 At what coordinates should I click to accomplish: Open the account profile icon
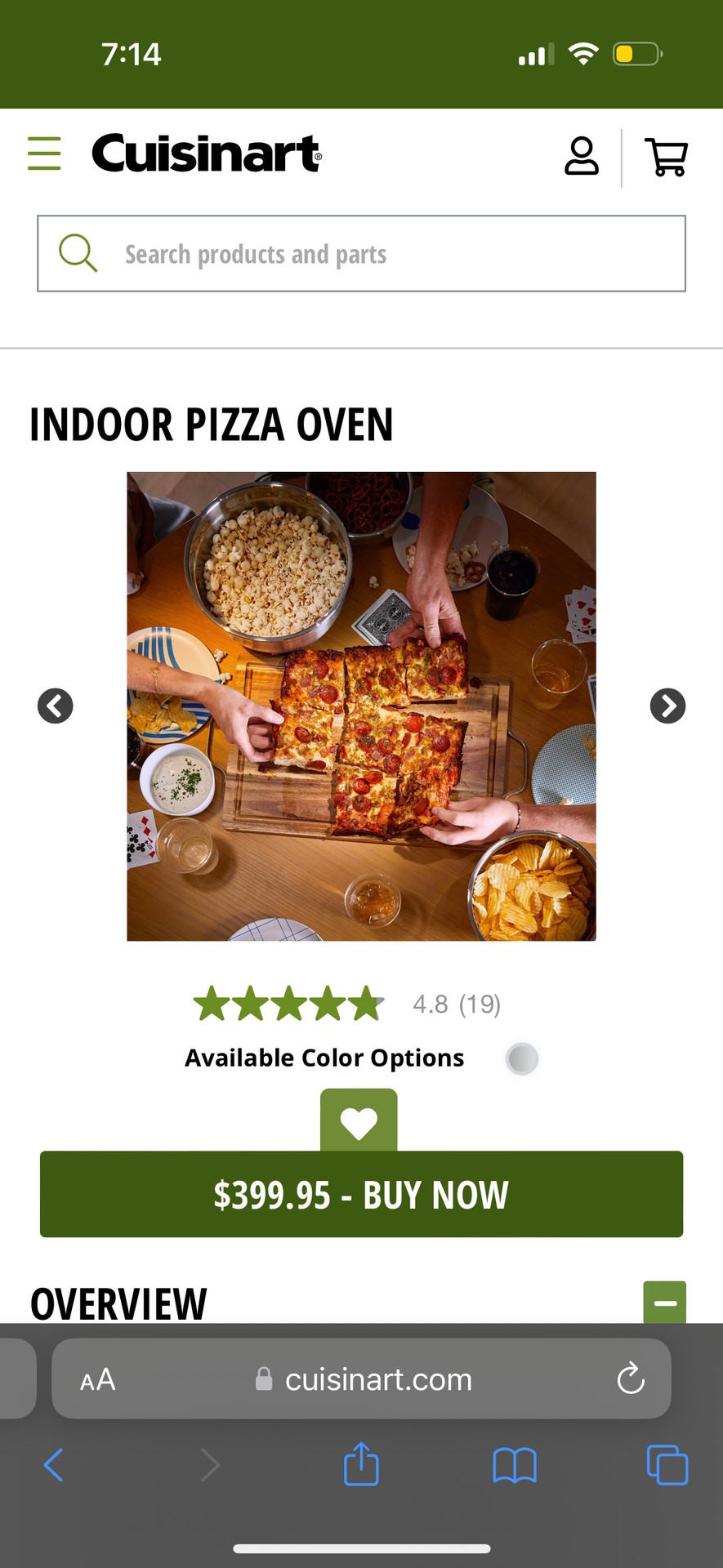pyautogui.click(x=582, y=156)
